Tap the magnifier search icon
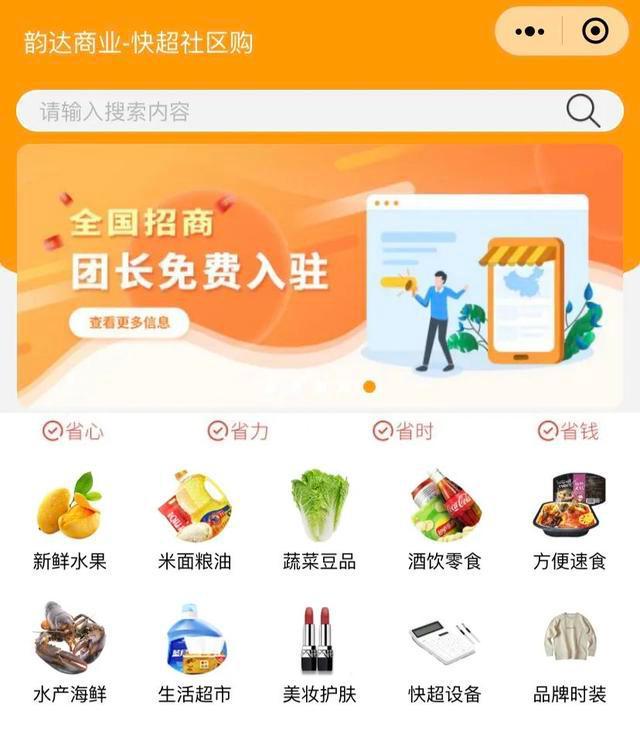The width and height of the screenshot is (640, 740). coord(583,110)
